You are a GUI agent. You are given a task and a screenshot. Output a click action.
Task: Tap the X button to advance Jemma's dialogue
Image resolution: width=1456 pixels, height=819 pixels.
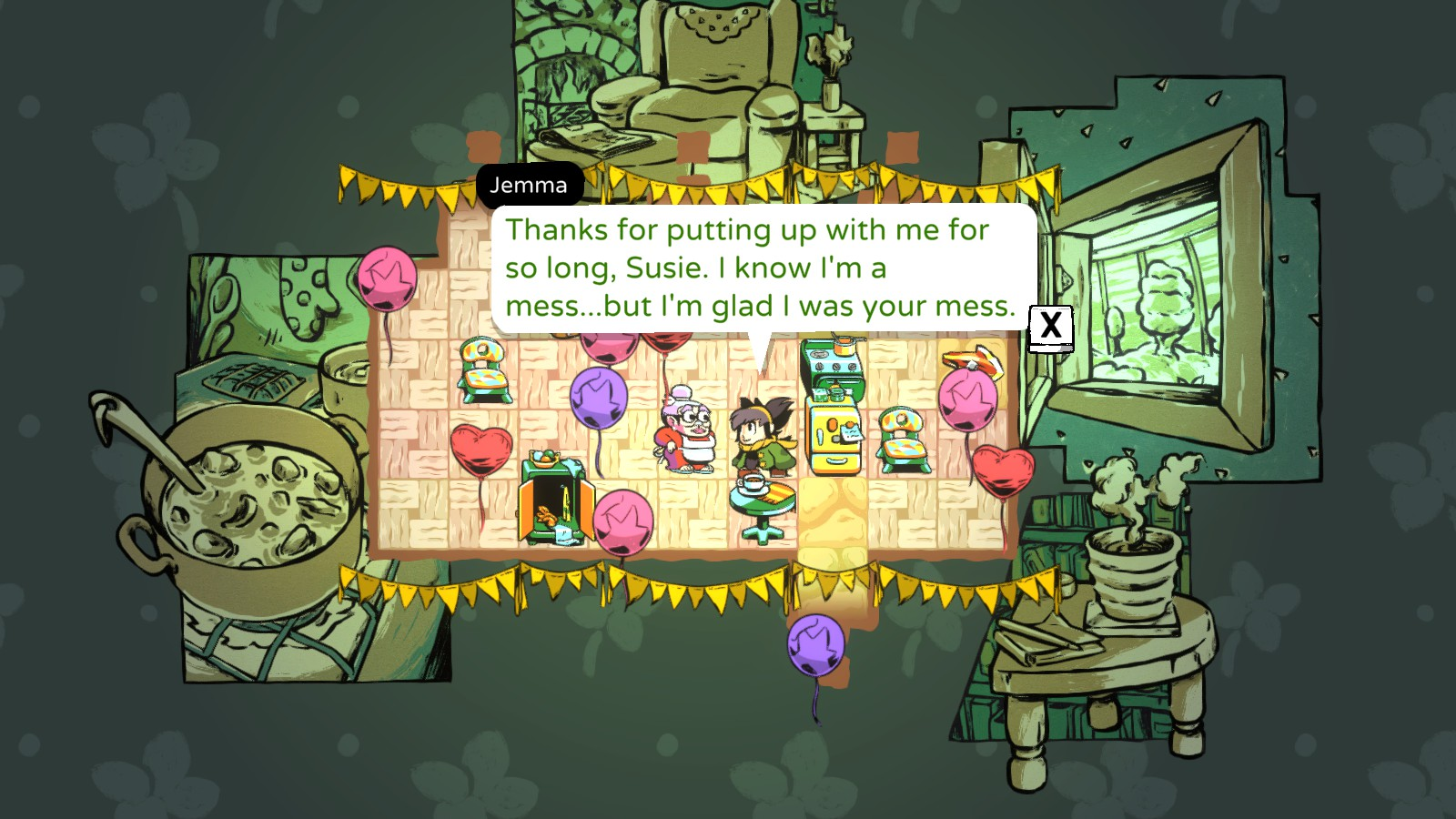(1051, 327)
